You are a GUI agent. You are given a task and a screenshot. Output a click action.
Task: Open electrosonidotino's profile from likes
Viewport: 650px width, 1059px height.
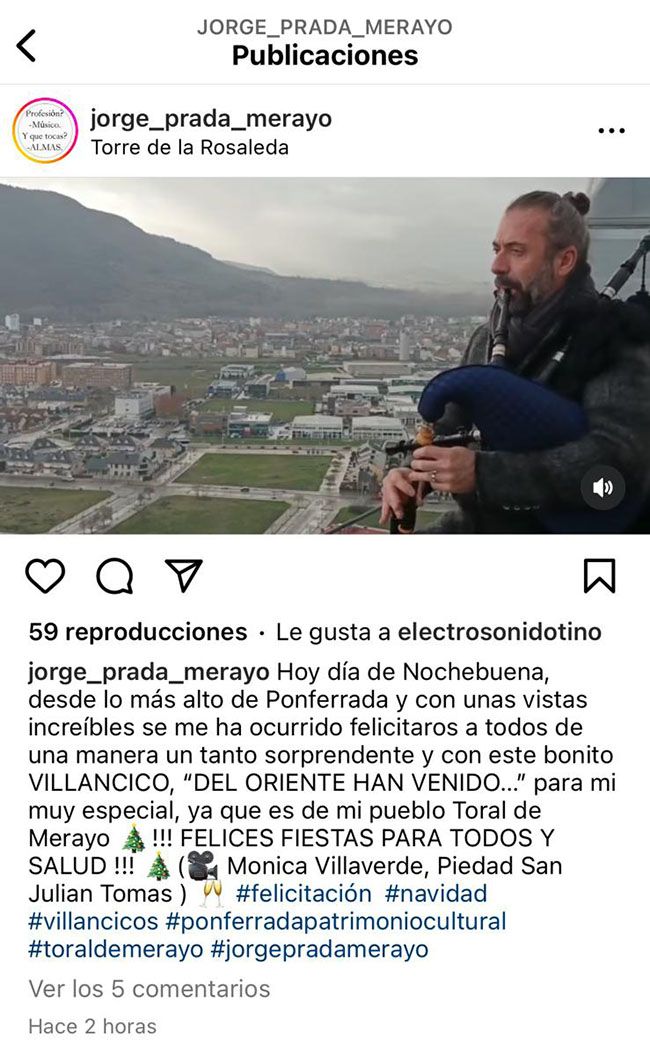499,632
